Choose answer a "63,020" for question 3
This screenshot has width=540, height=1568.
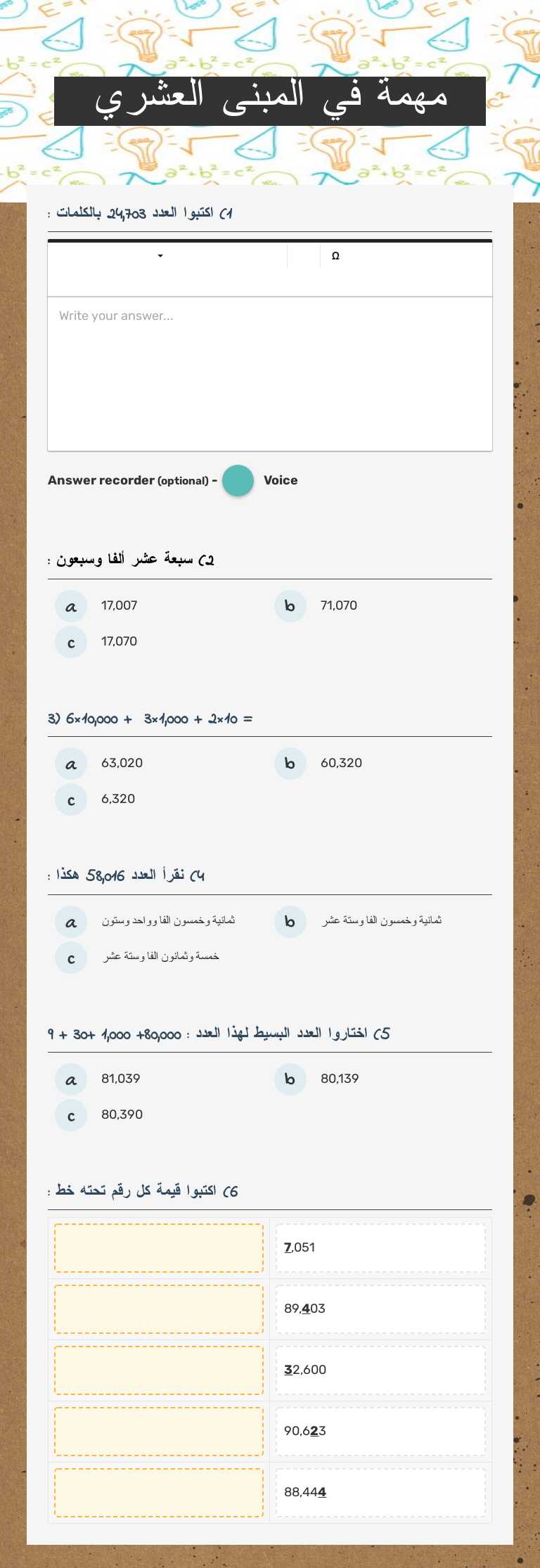pyautogui.click(x=70, y=764)
